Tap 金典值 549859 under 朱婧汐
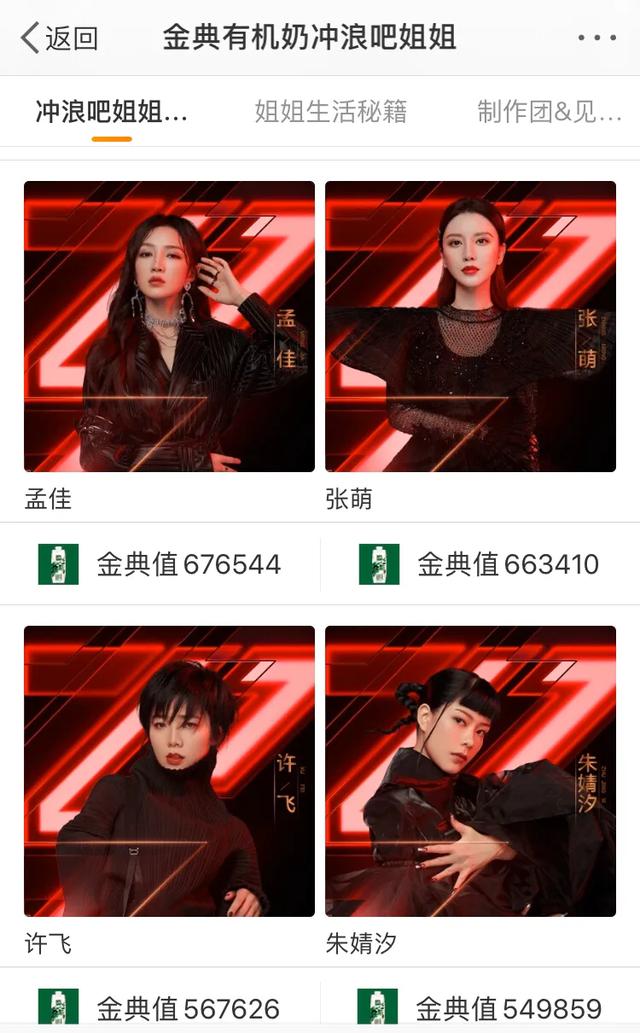640x1033 pixels. point(480,1008)
